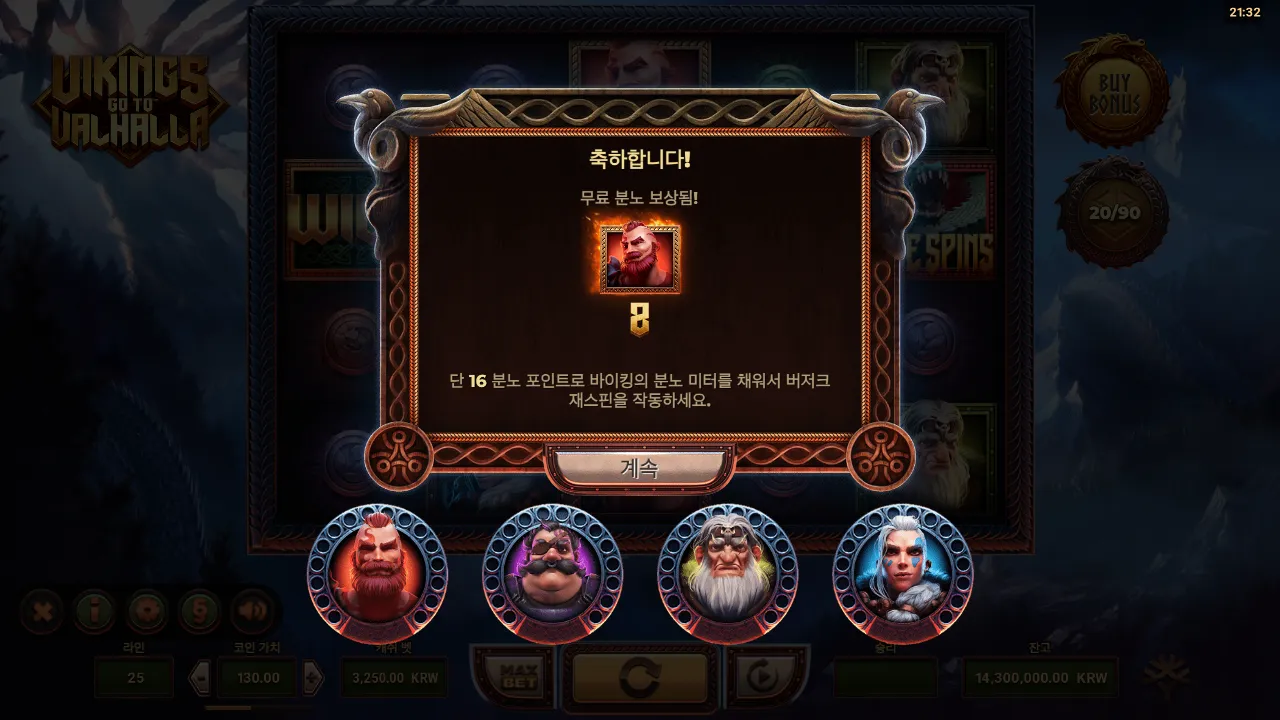Mute the game sound

[x=251, y=611]
